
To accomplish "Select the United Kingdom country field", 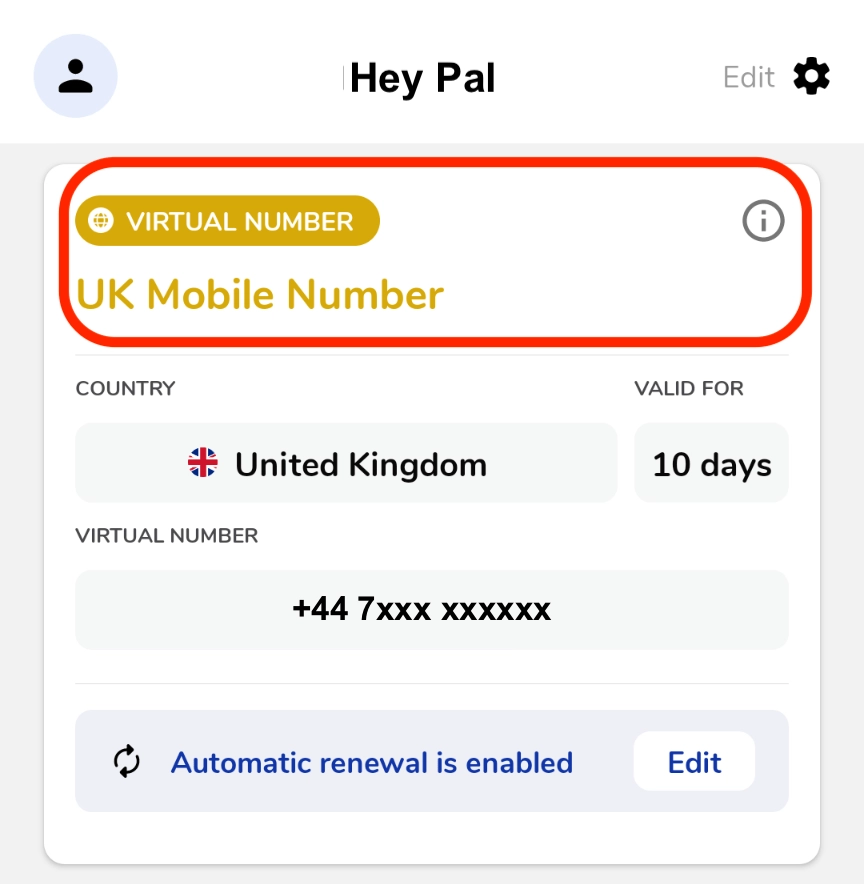I will click(x=346, y=463).
